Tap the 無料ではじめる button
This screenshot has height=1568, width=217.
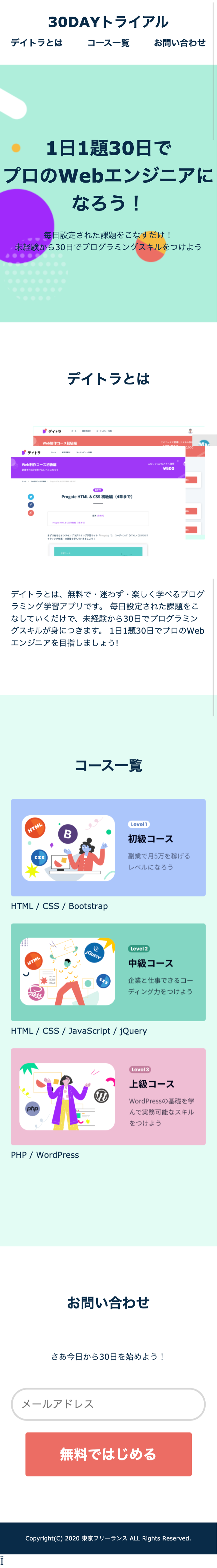[108, 1454]
